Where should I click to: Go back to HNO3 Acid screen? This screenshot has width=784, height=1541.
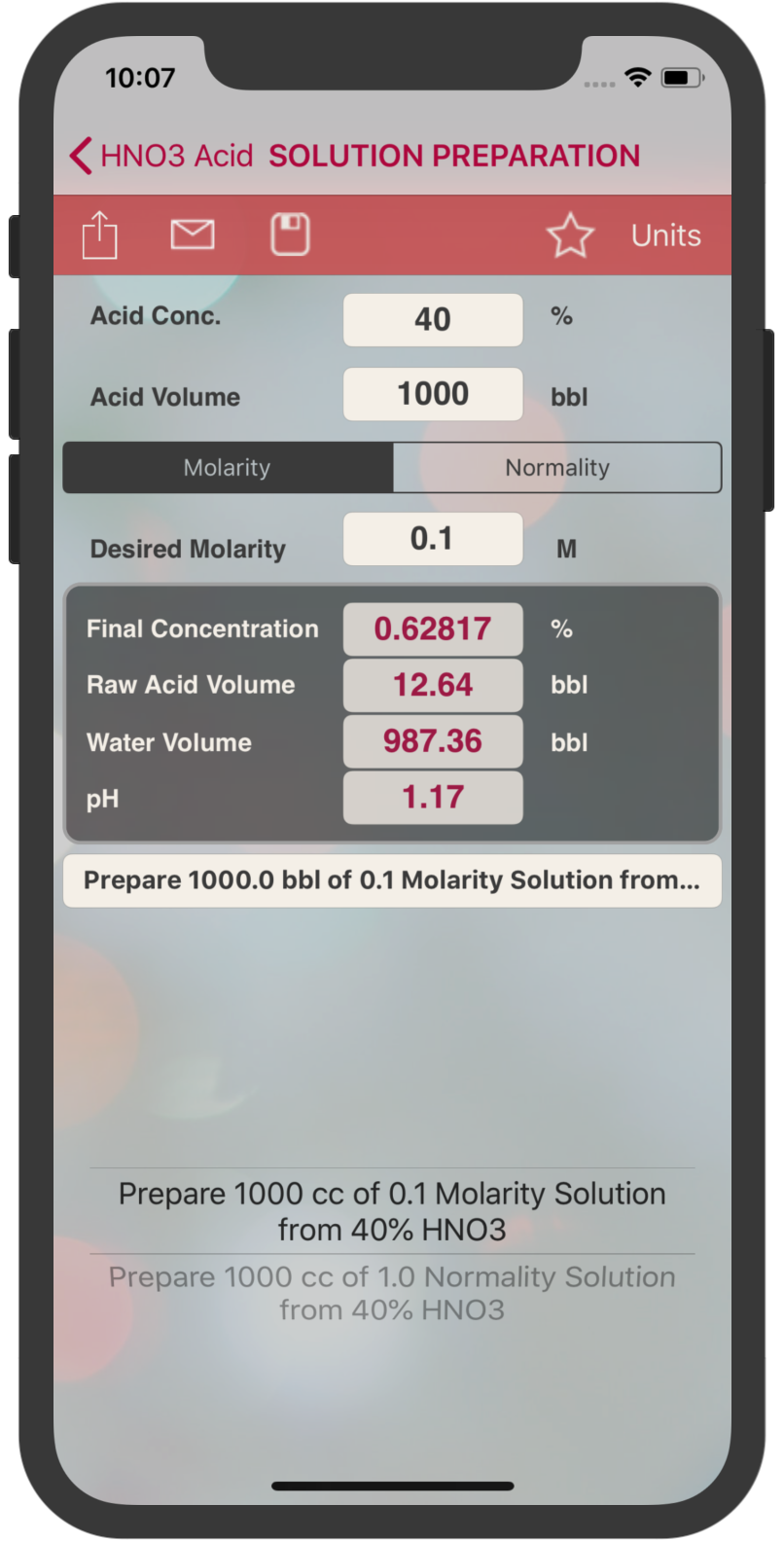pyautogui.click(x=161, y=156)
